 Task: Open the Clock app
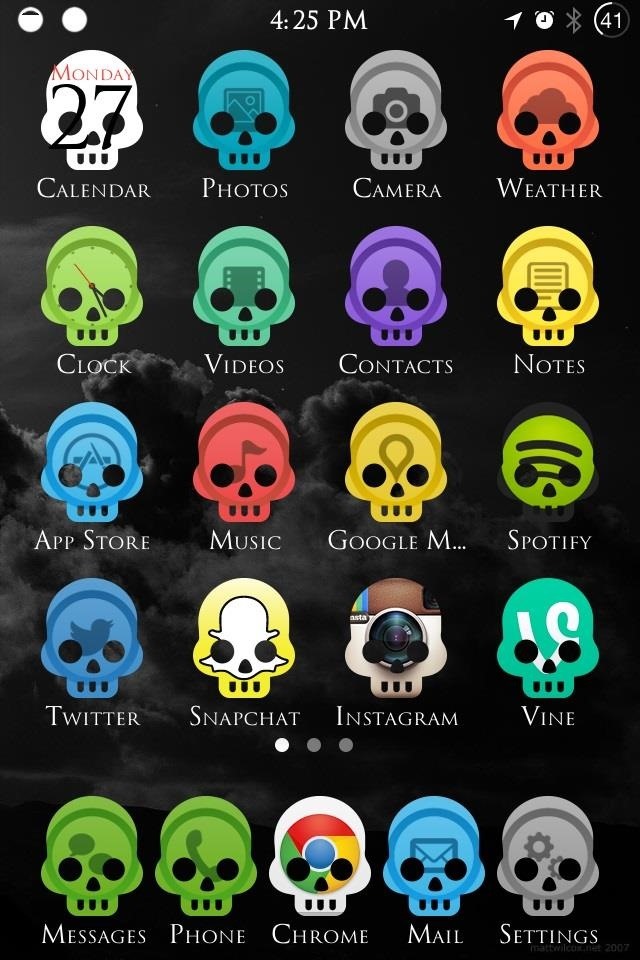point(92,288)
